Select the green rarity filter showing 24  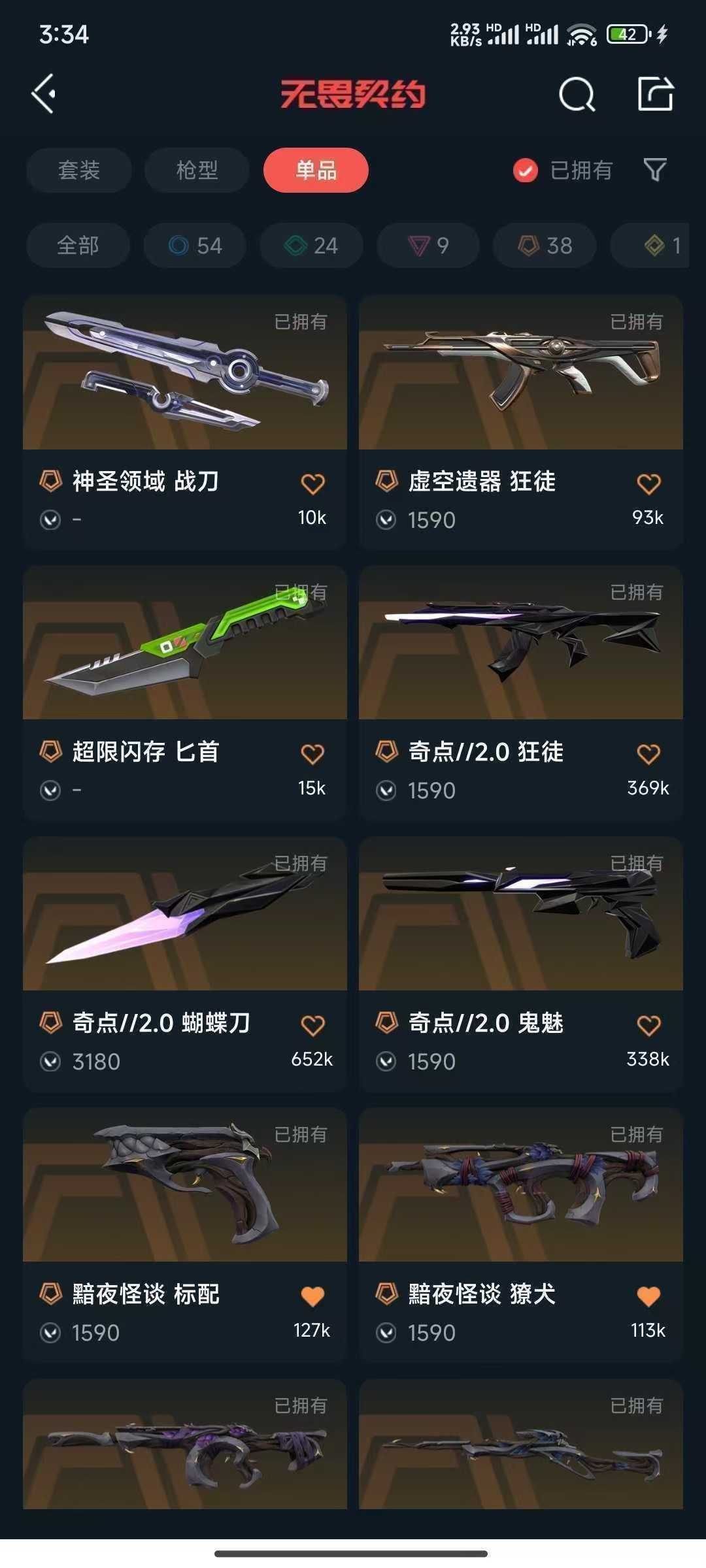point(311,246)
